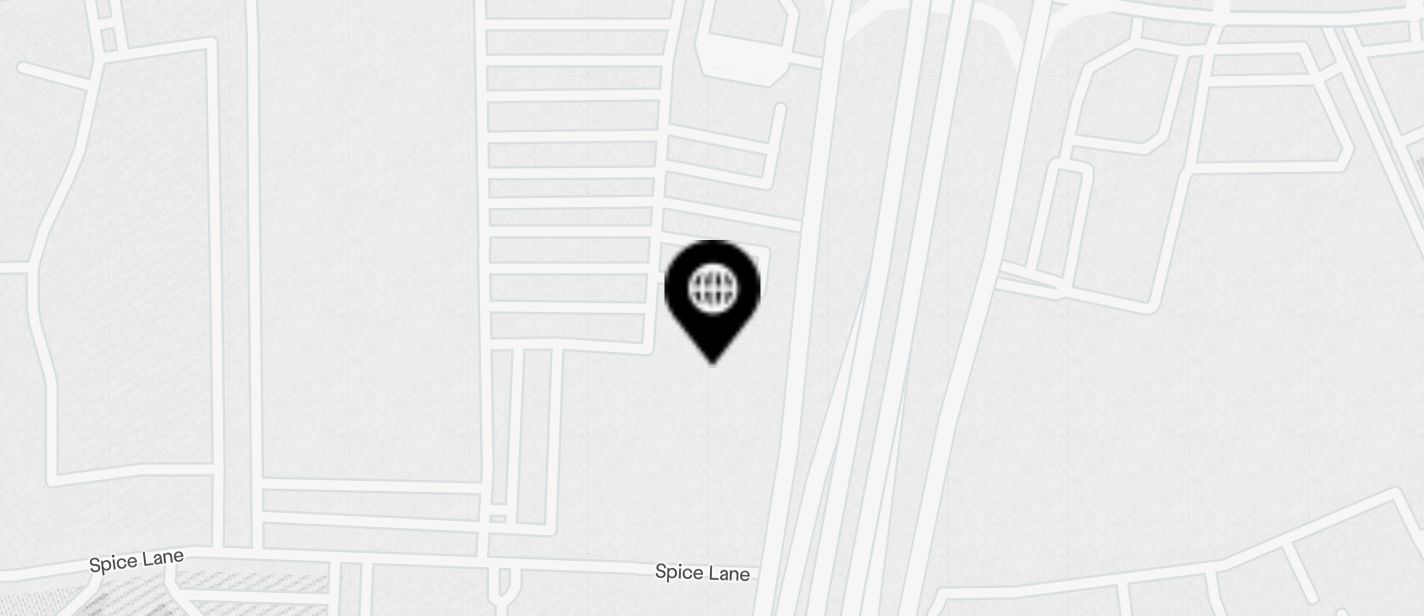The image size is (1424, 616).
Task: Tap the black location pin marker
Action: (712, 293)
